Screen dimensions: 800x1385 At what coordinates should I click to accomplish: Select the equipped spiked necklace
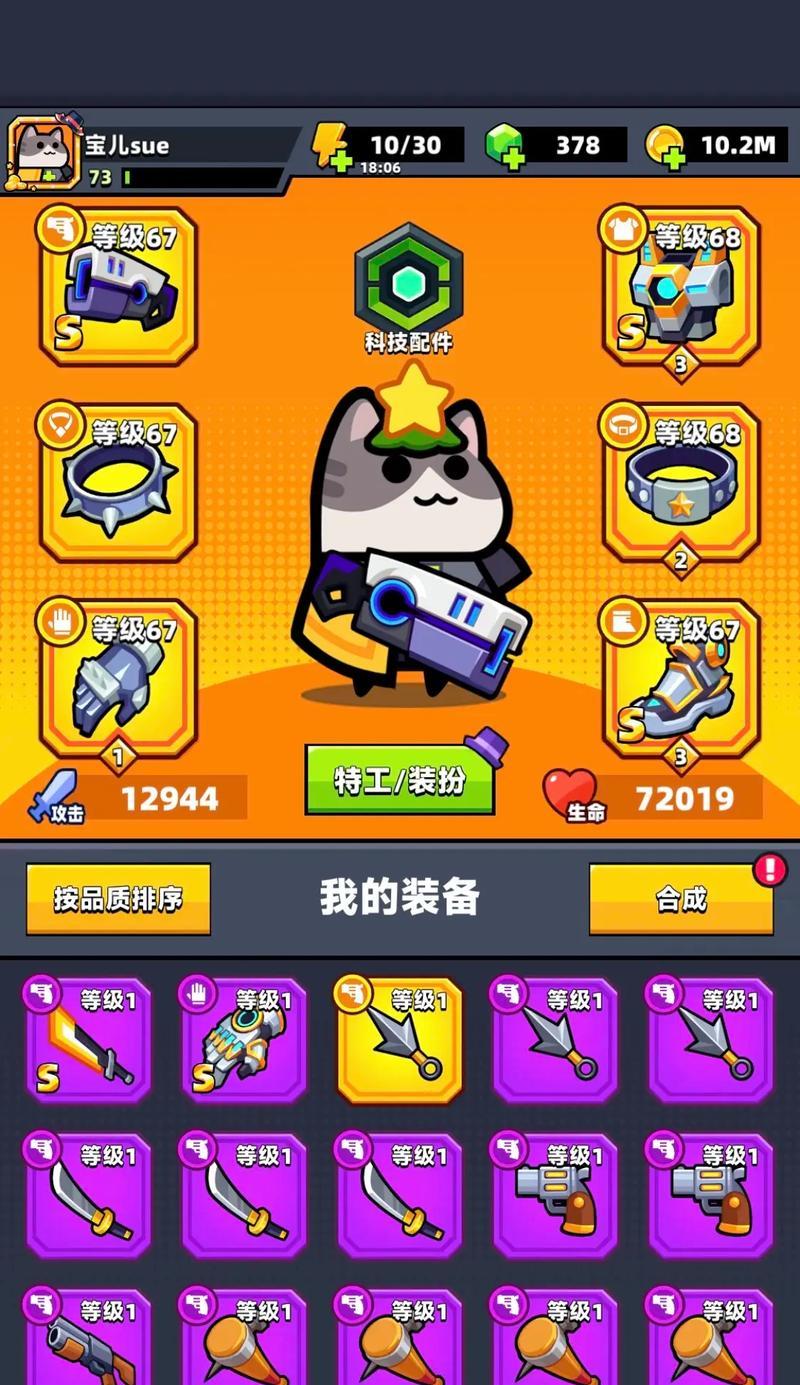point(118,482)
